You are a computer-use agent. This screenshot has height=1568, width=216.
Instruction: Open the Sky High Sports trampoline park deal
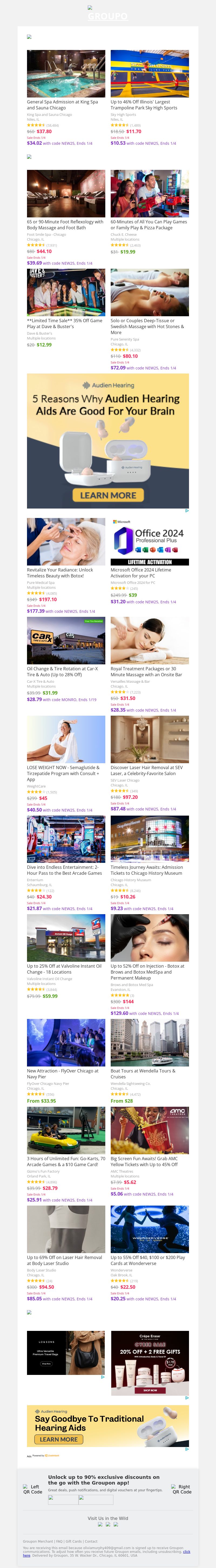click(150, 74)
